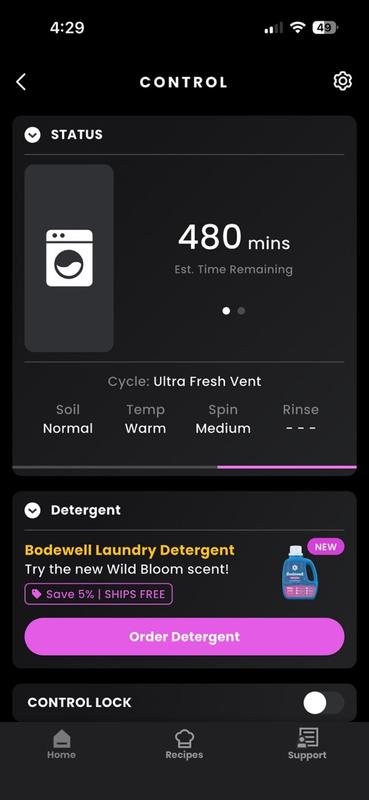Collapse the Detergent section chevron
The width and height of the screenshot is (369, 800).
click(33, 510)
